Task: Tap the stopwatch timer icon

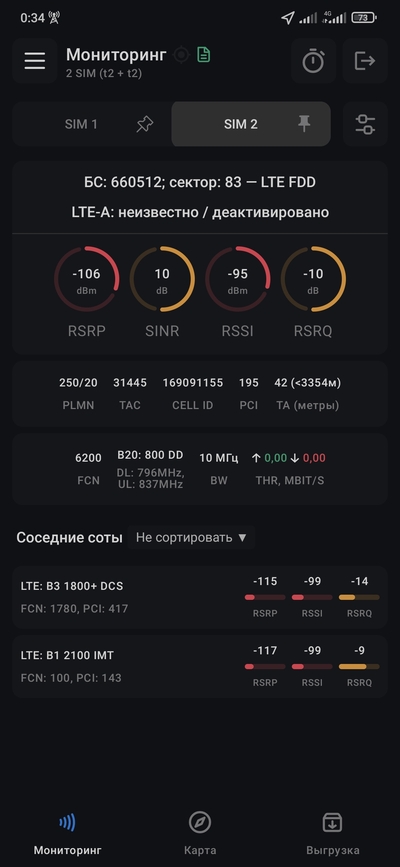Action: click(x=313, y=61)
